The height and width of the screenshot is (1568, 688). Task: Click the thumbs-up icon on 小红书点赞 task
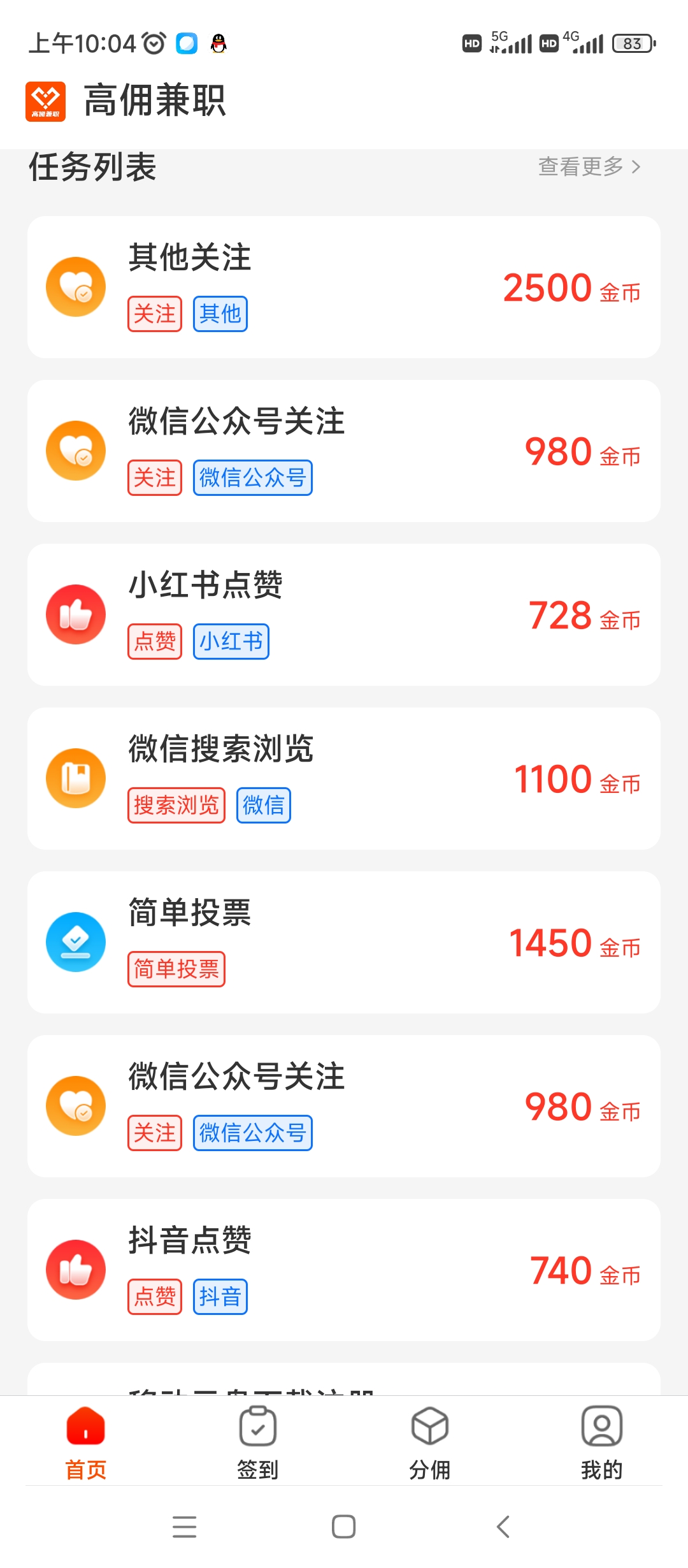point(76,614)
